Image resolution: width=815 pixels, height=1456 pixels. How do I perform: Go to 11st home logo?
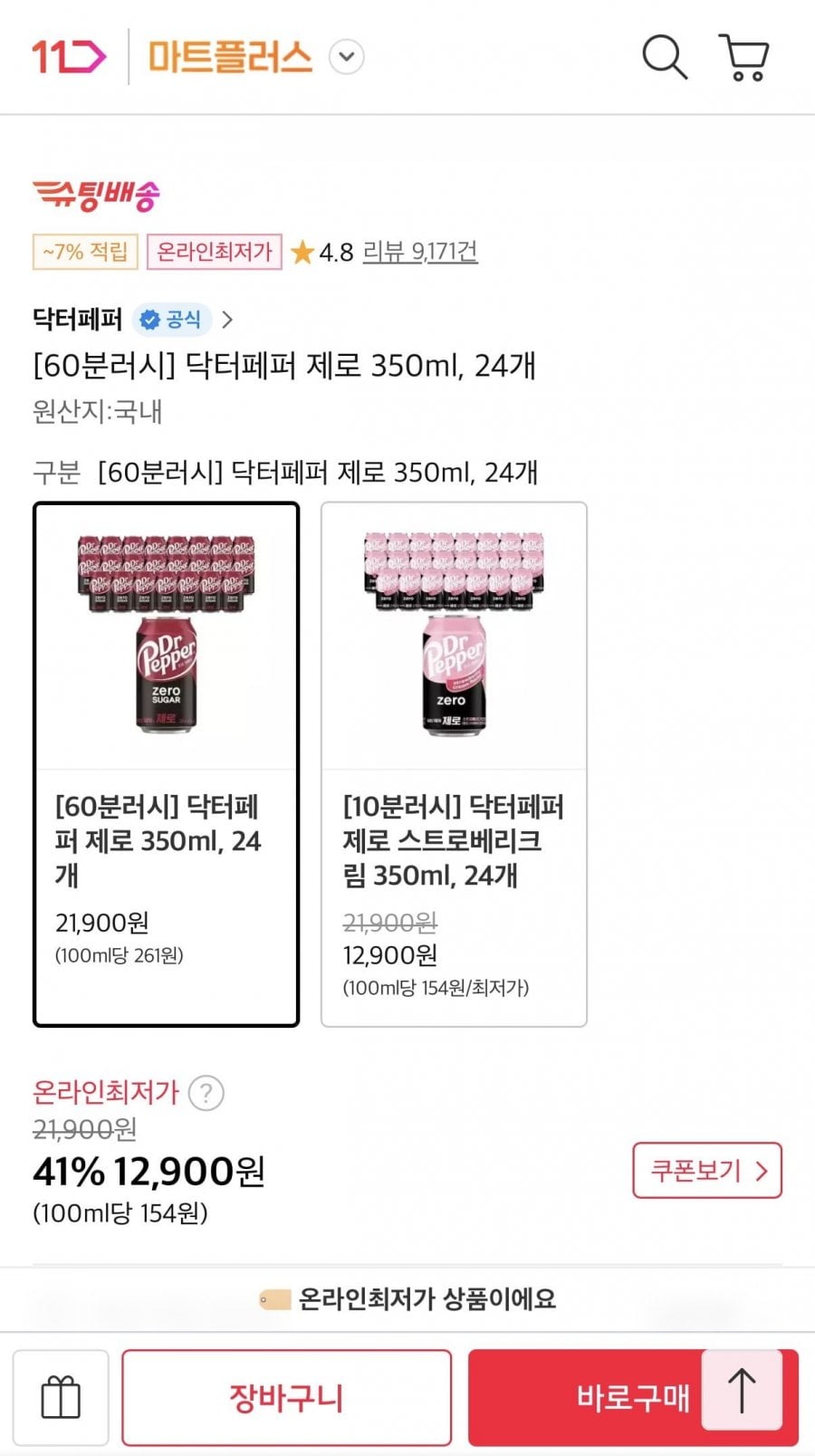[x=69, y=57]
